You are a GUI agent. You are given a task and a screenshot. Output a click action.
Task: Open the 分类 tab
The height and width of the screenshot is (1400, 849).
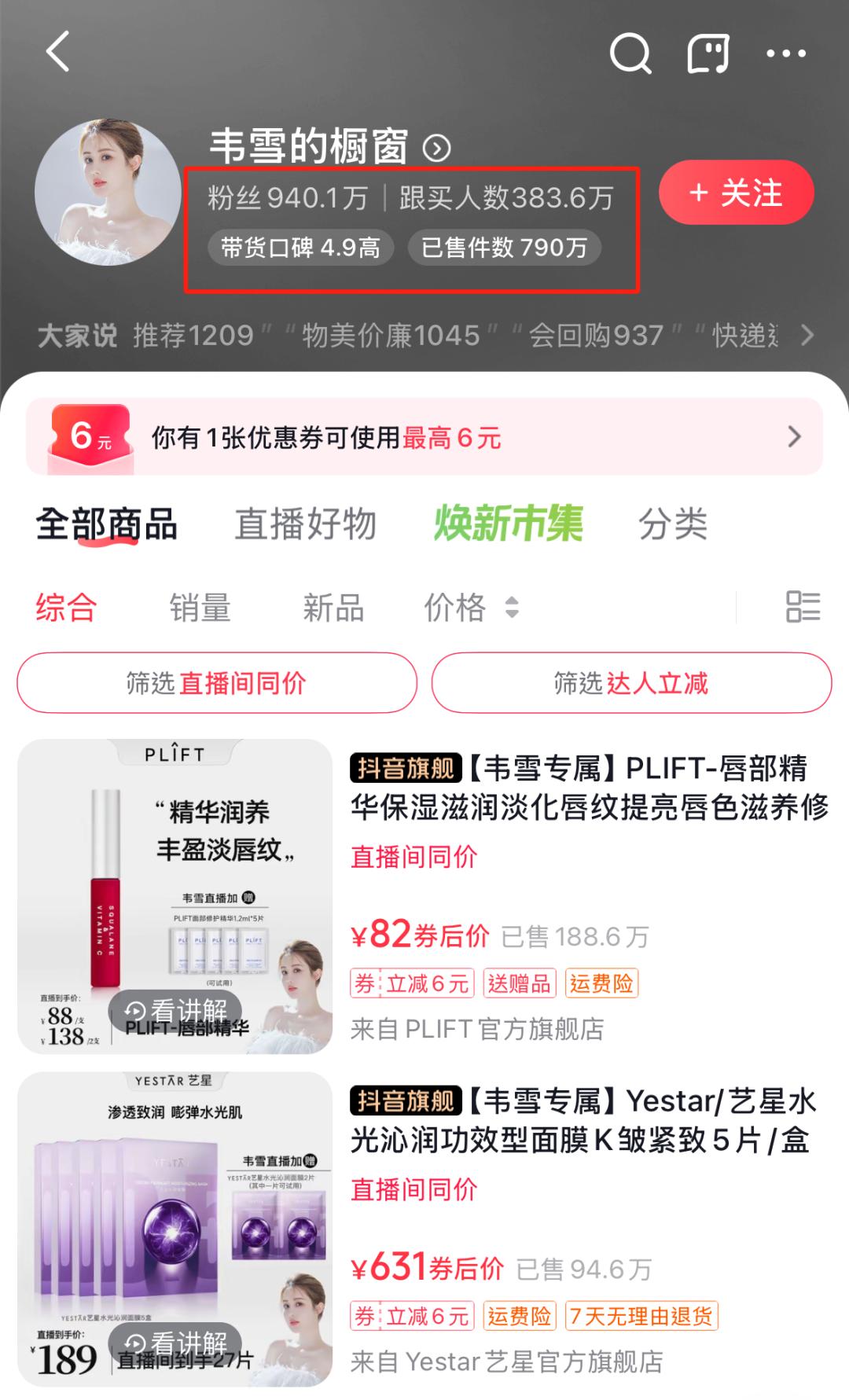tap(673, 524)
